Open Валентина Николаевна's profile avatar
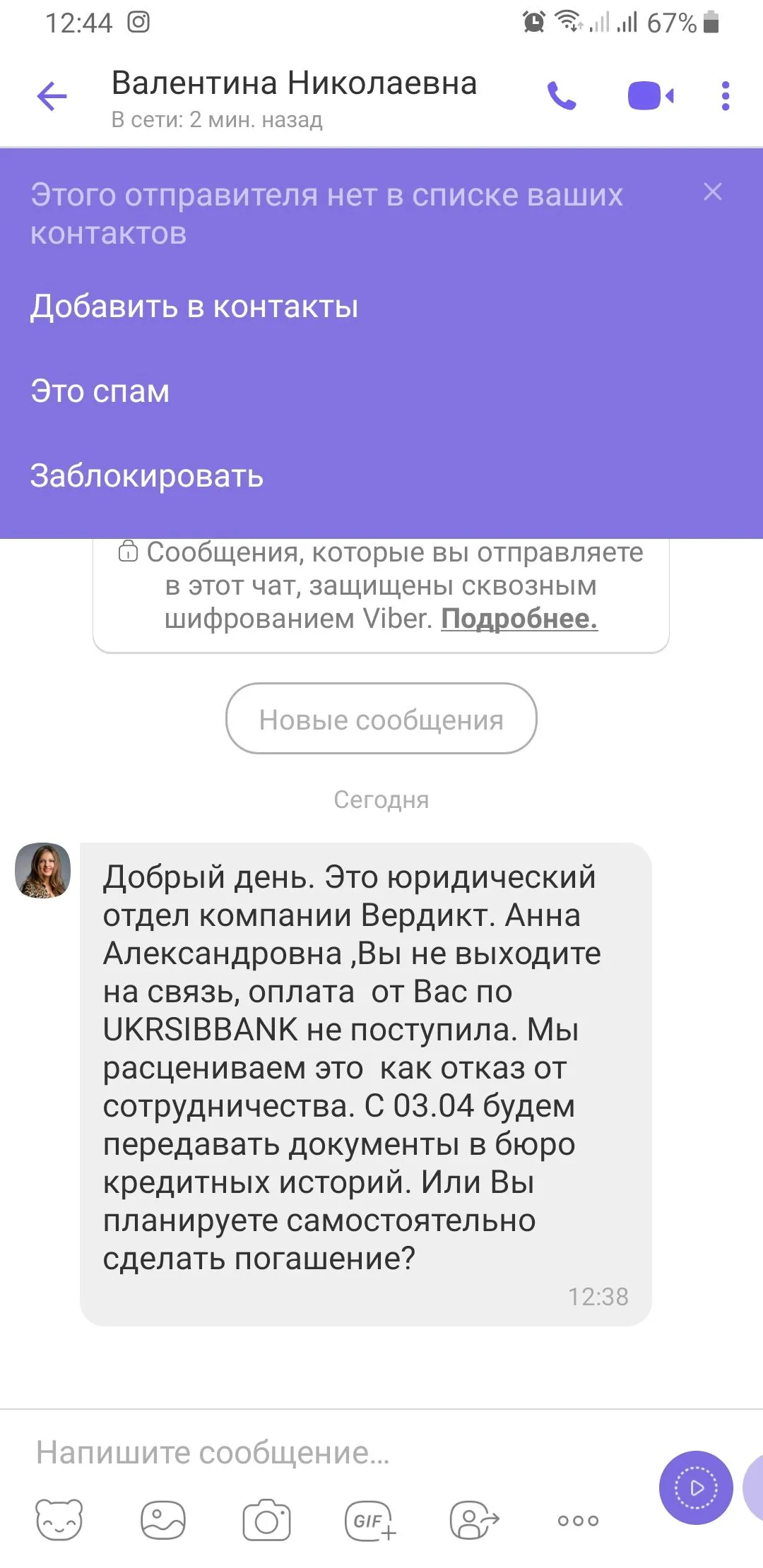Viewport: 763px width, 1568px height. [x=43, y=870]
